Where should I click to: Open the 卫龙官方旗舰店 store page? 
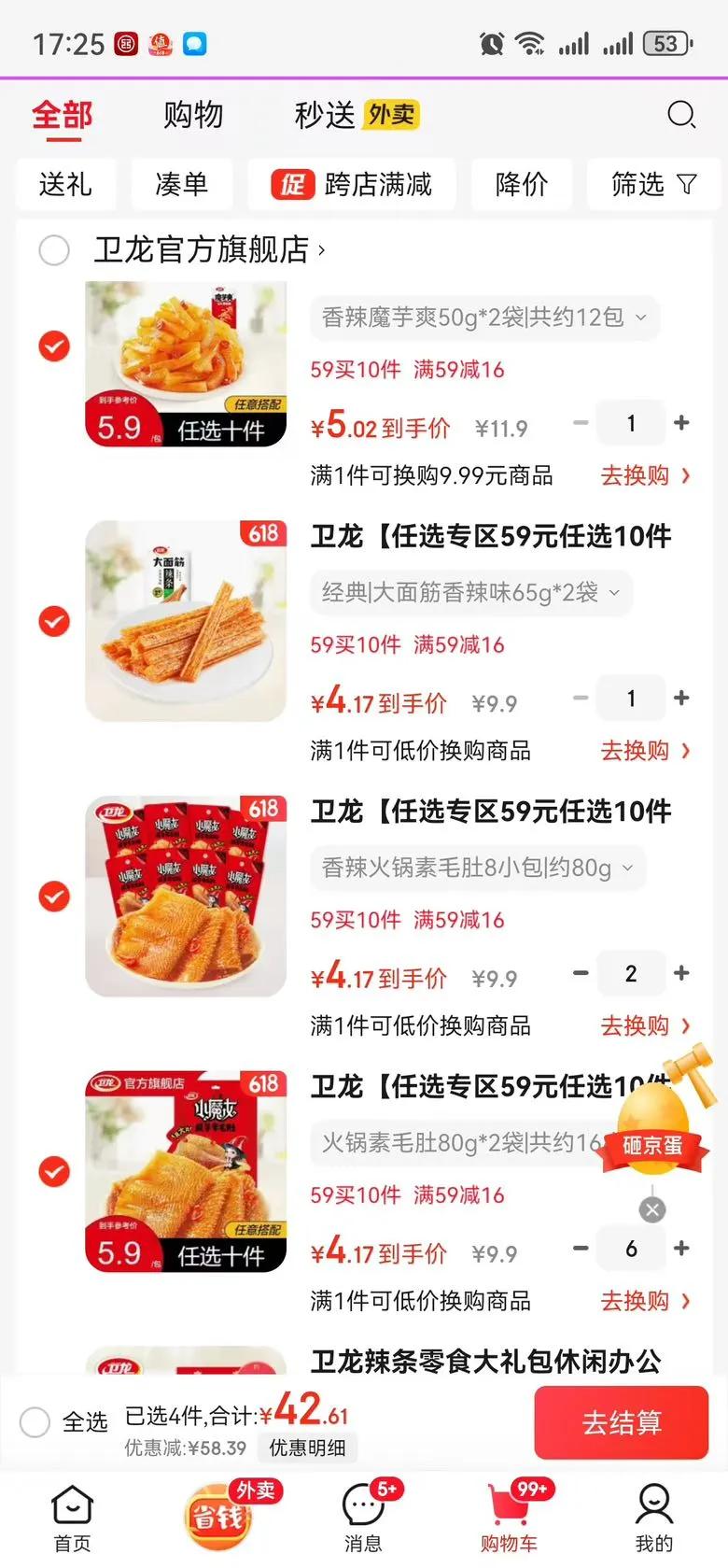(210, 250)
